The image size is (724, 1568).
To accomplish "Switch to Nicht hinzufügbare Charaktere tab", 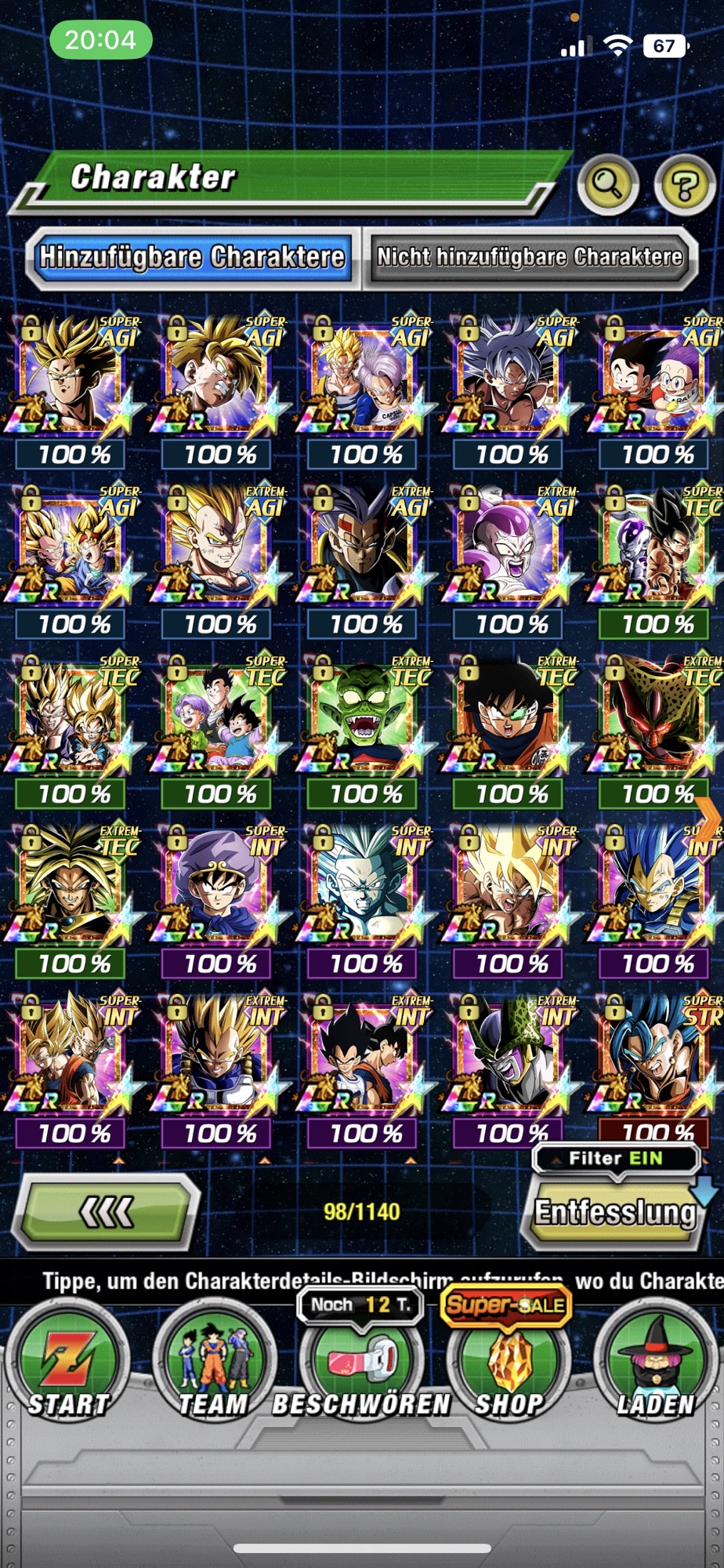I will coord(530,257).
